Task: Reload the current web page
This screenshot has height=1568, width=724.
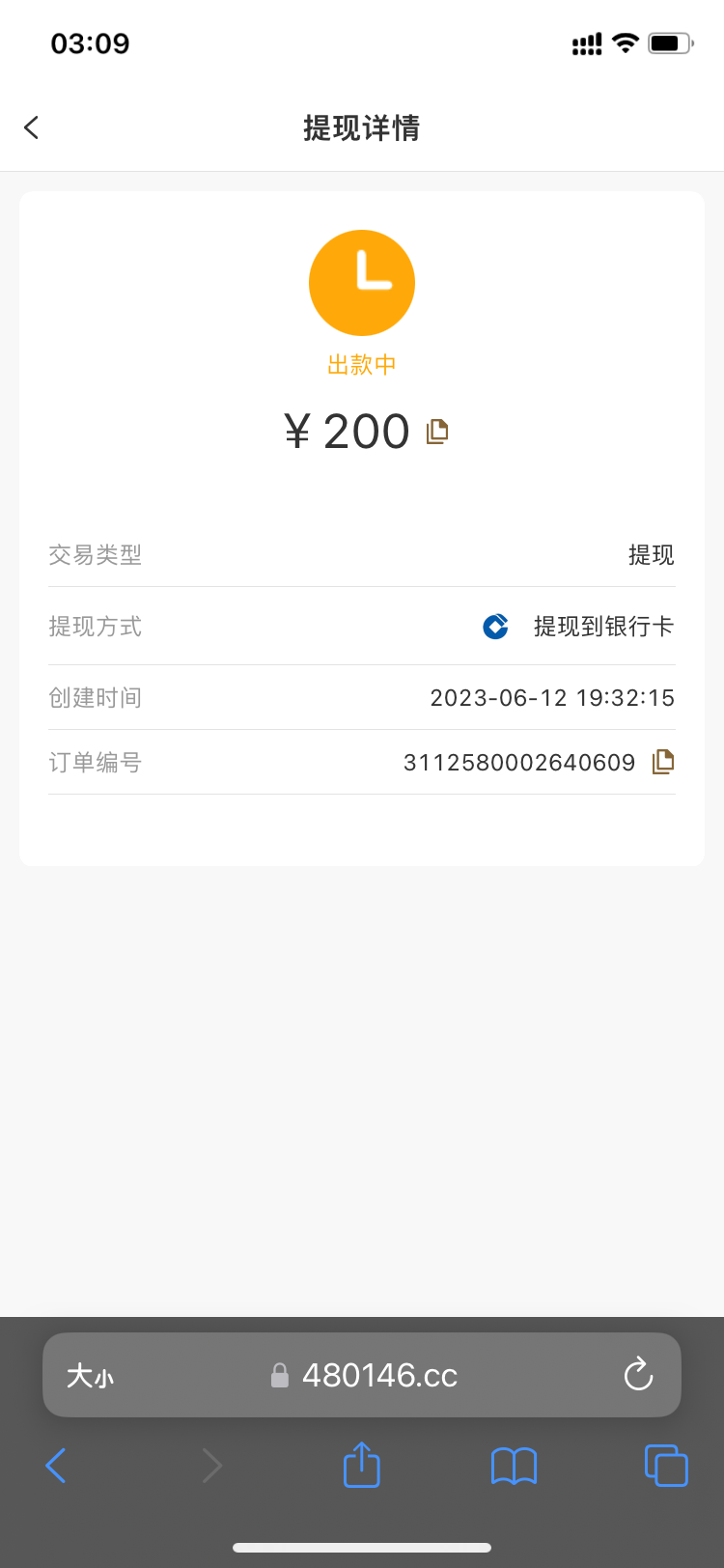Action: [638, 1375]
